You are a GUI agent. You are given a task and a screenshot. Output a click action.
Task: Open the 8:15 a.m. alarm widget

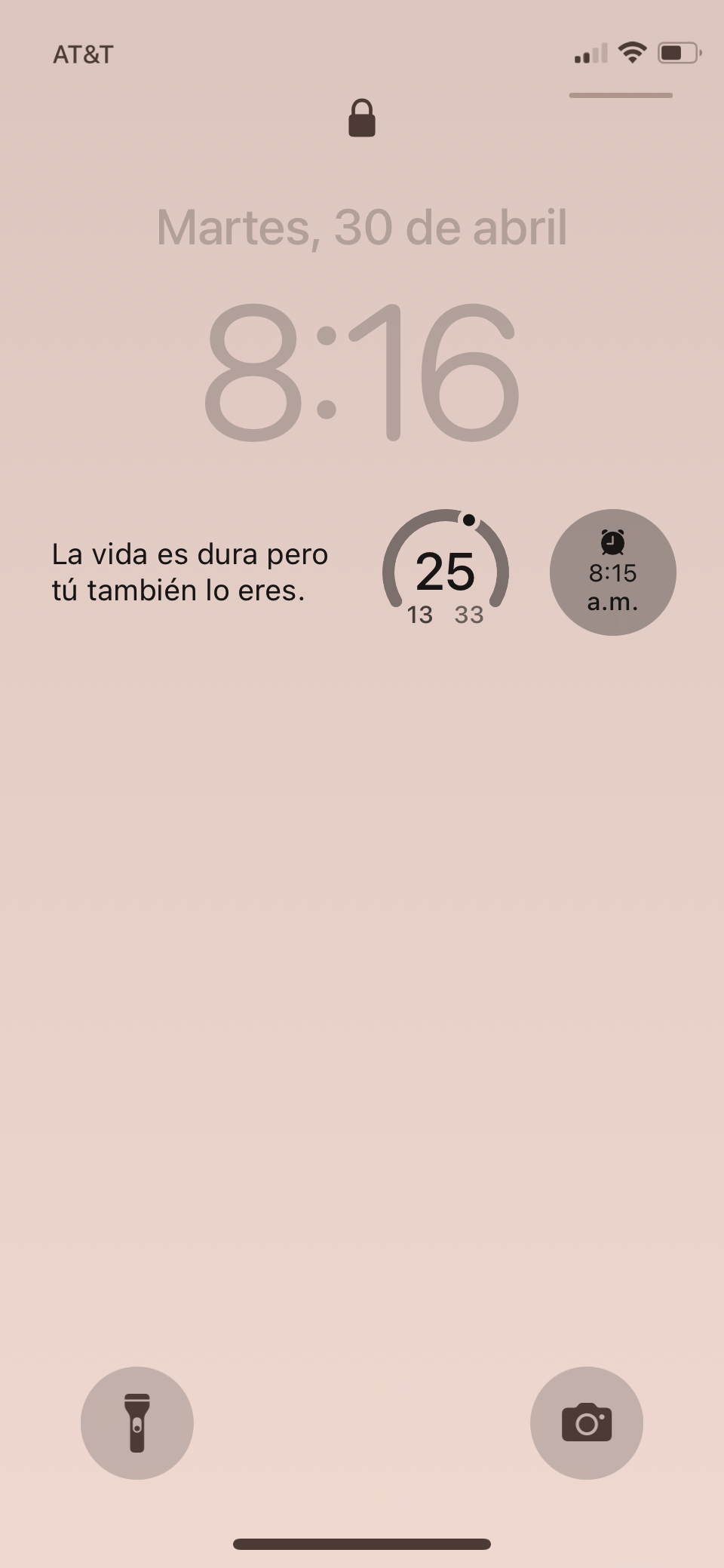(x=612, y=572)
